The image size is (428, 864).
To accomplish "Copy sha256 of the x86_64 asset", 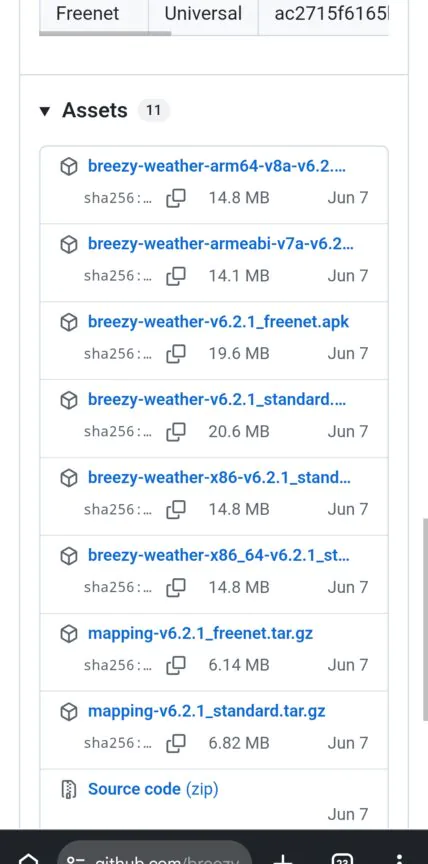I will (176, 587).
